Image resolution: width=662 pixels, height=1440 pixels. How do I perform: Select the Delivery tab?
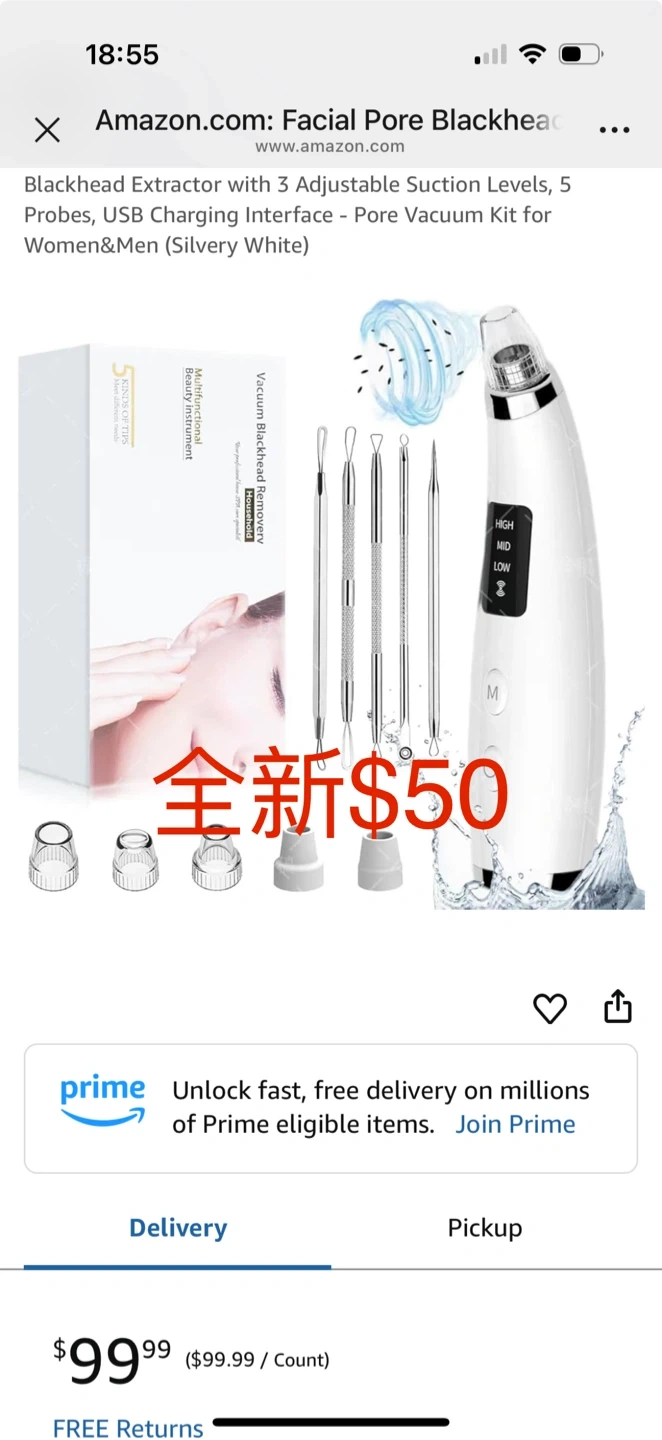pos(178,1228)
